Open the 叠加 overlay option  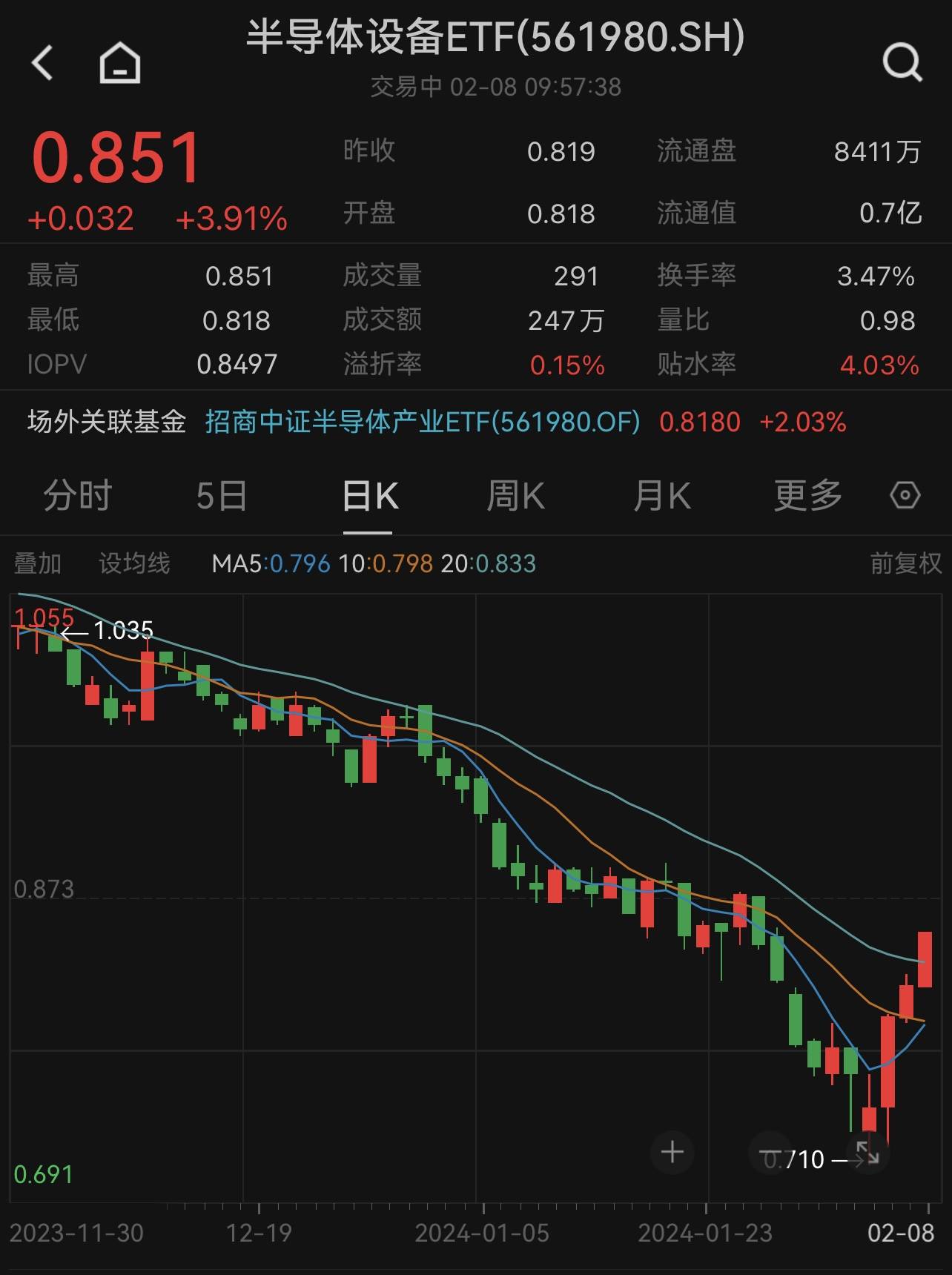click(x=39, y=563)
